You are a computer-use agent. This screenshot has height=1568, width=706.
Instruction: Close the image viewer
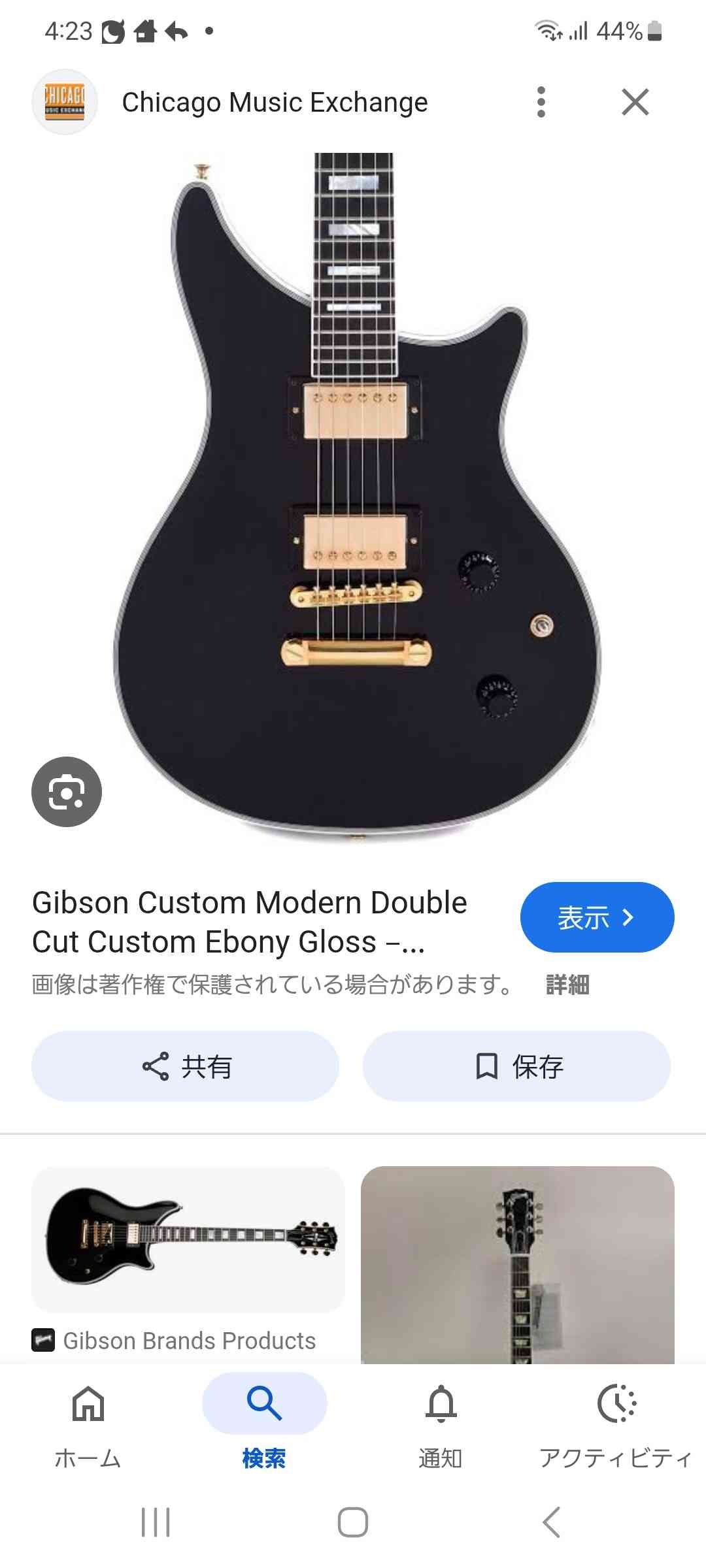coord(635,103)
